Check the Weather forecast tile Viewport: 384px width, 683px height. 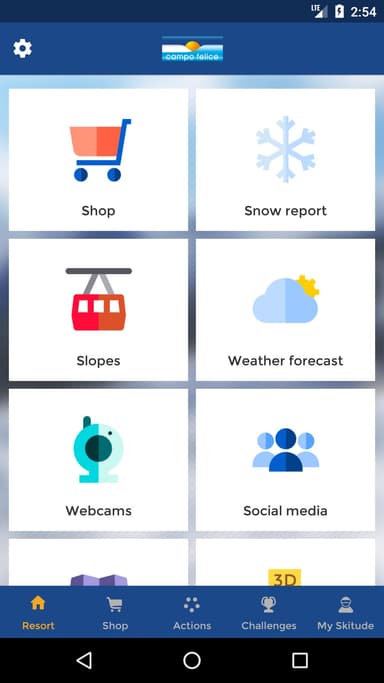(285, 310)
